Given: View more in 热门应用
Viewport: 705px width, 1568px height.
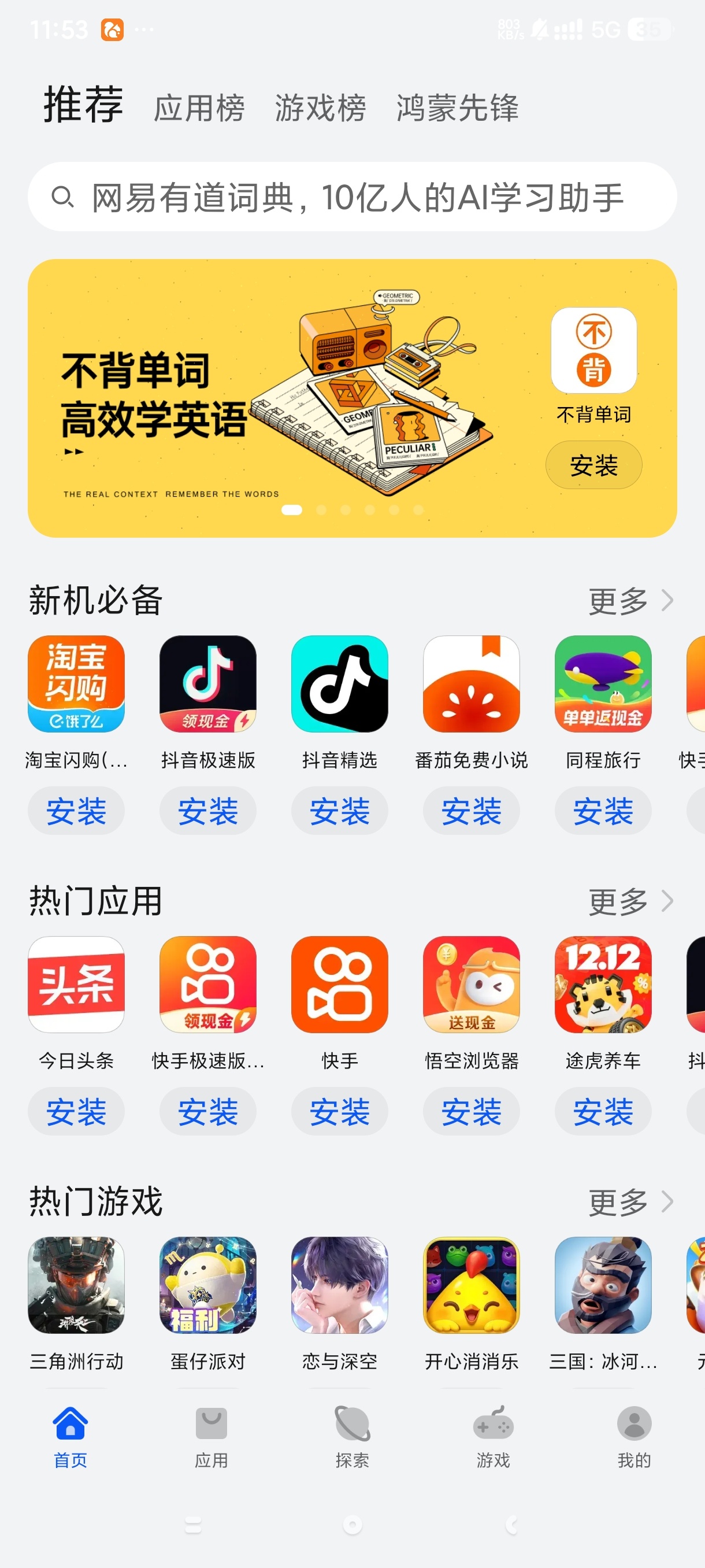Looking at the screenshot, I should [629, 901].
